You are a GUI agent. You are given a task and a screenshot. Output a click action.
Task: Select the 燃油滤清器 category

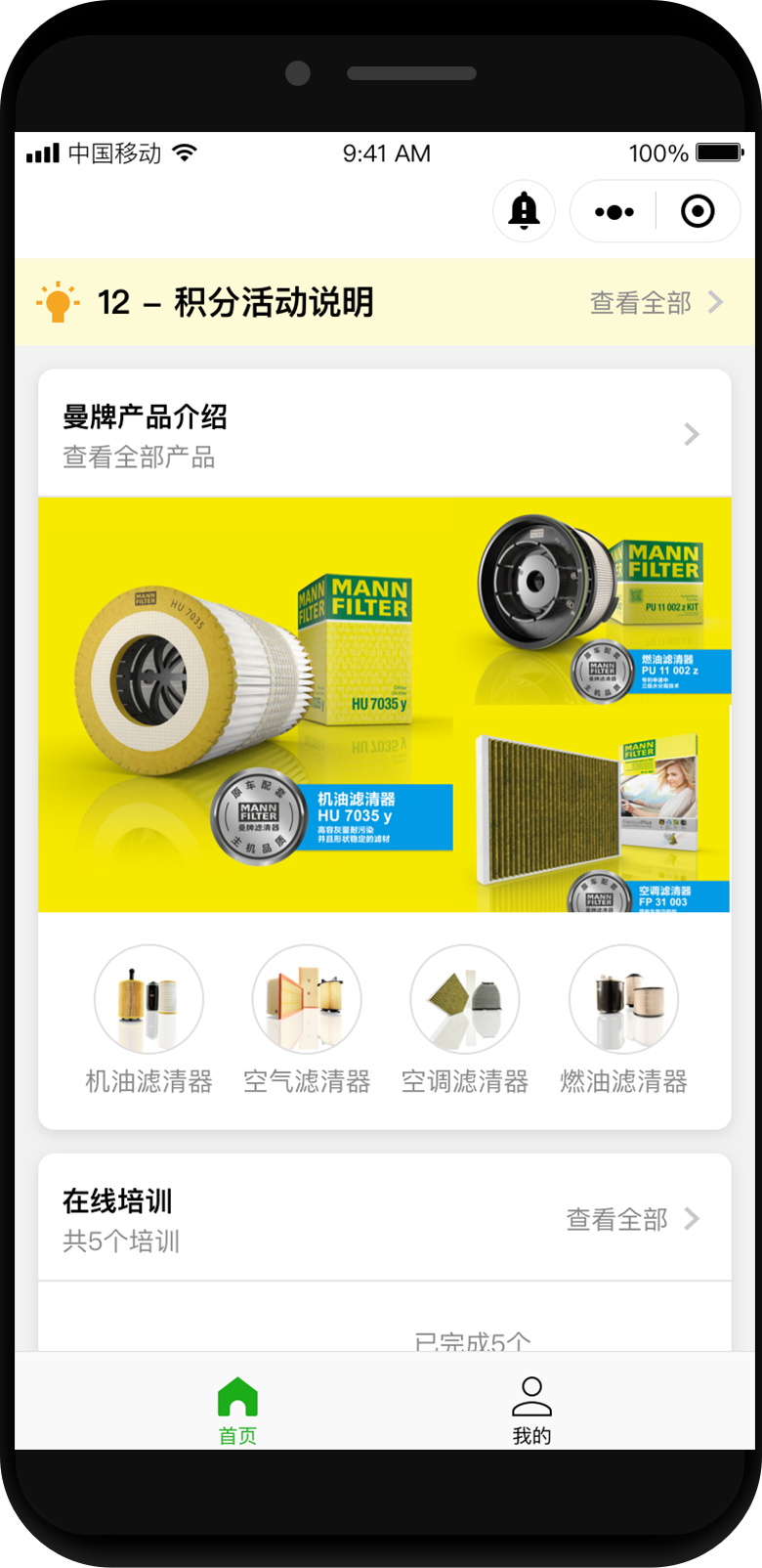coord(623,1019)
